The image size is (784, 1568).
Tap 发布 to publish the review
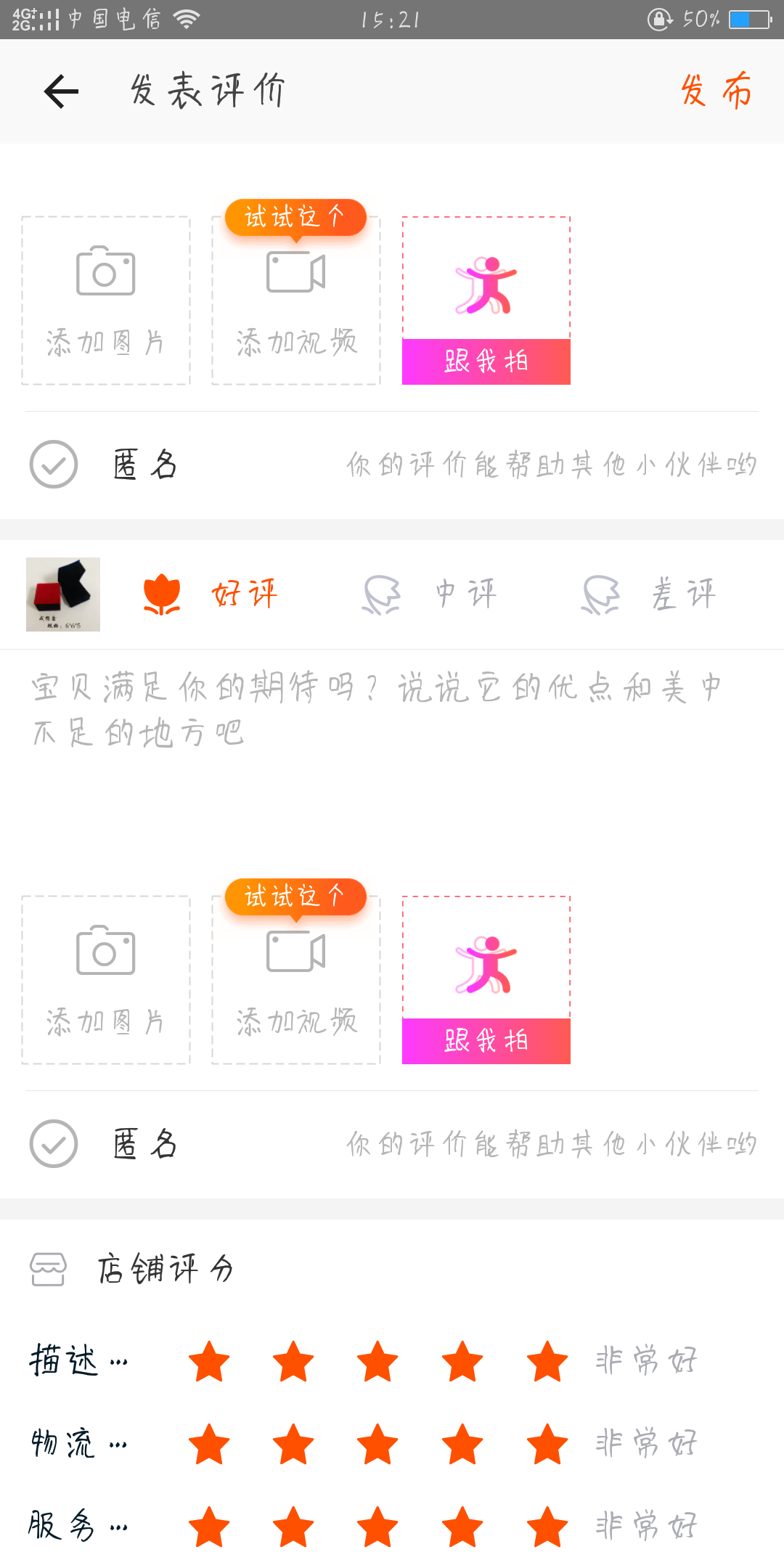click(x=716, y=91)
